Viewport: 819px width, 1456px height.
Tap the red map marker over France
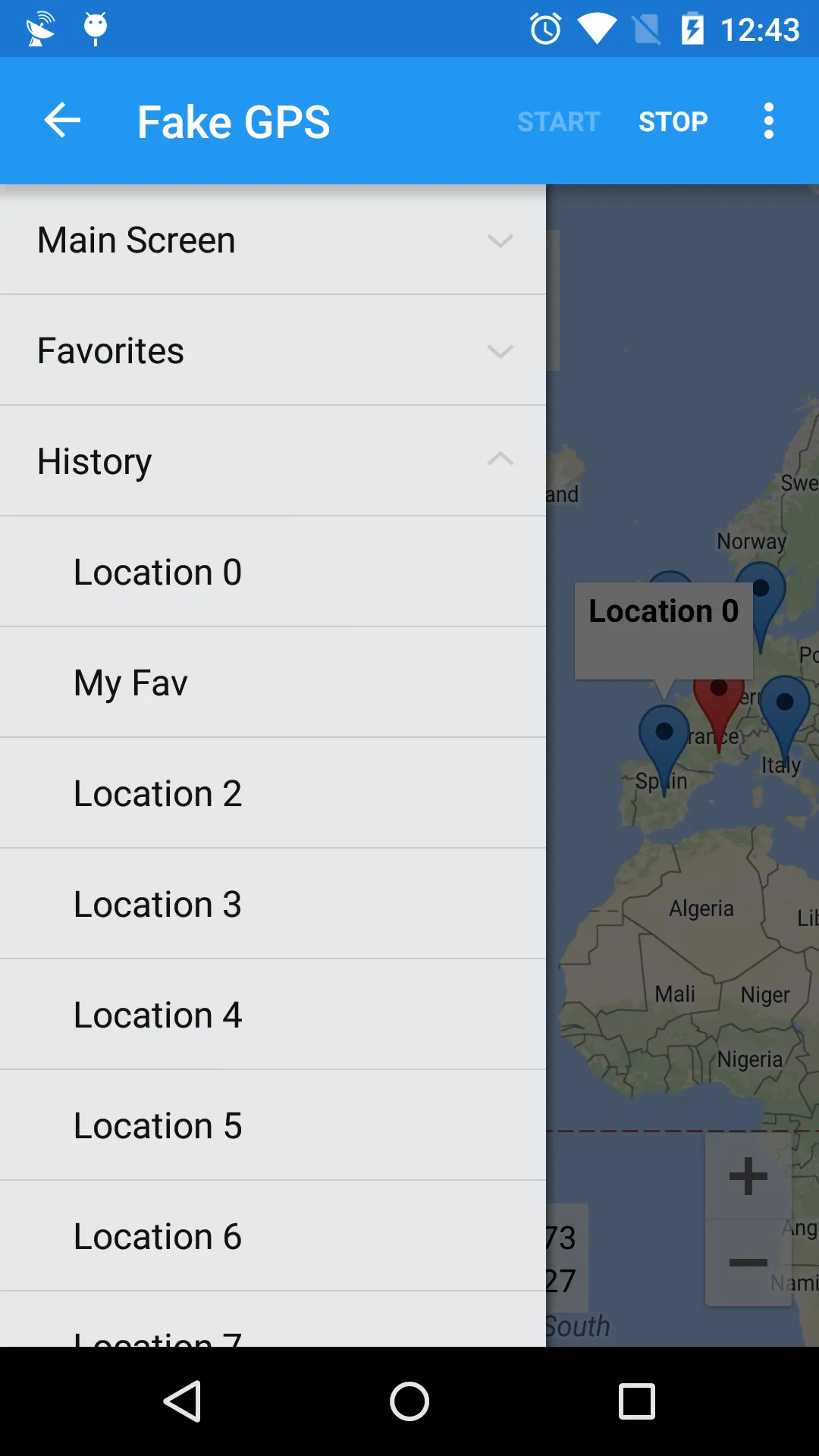coord(718,701)
